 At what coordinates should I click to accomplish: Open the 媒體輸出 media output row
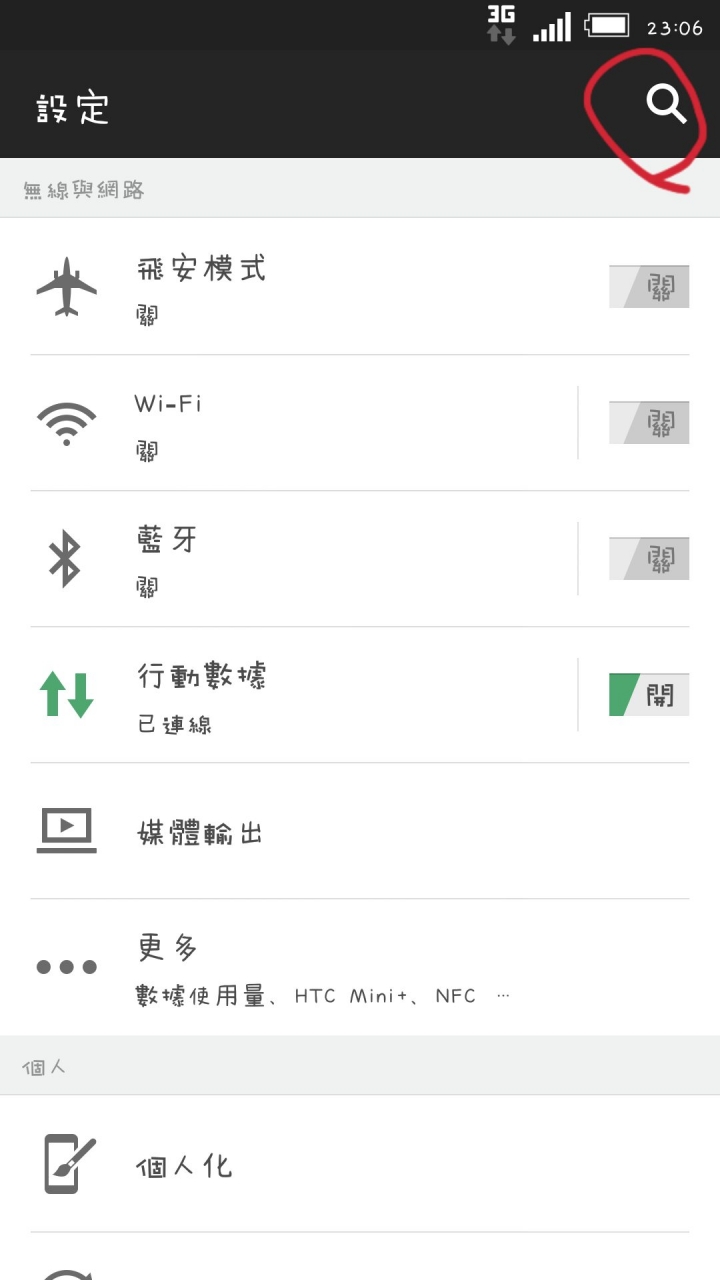tap(360, 831)
